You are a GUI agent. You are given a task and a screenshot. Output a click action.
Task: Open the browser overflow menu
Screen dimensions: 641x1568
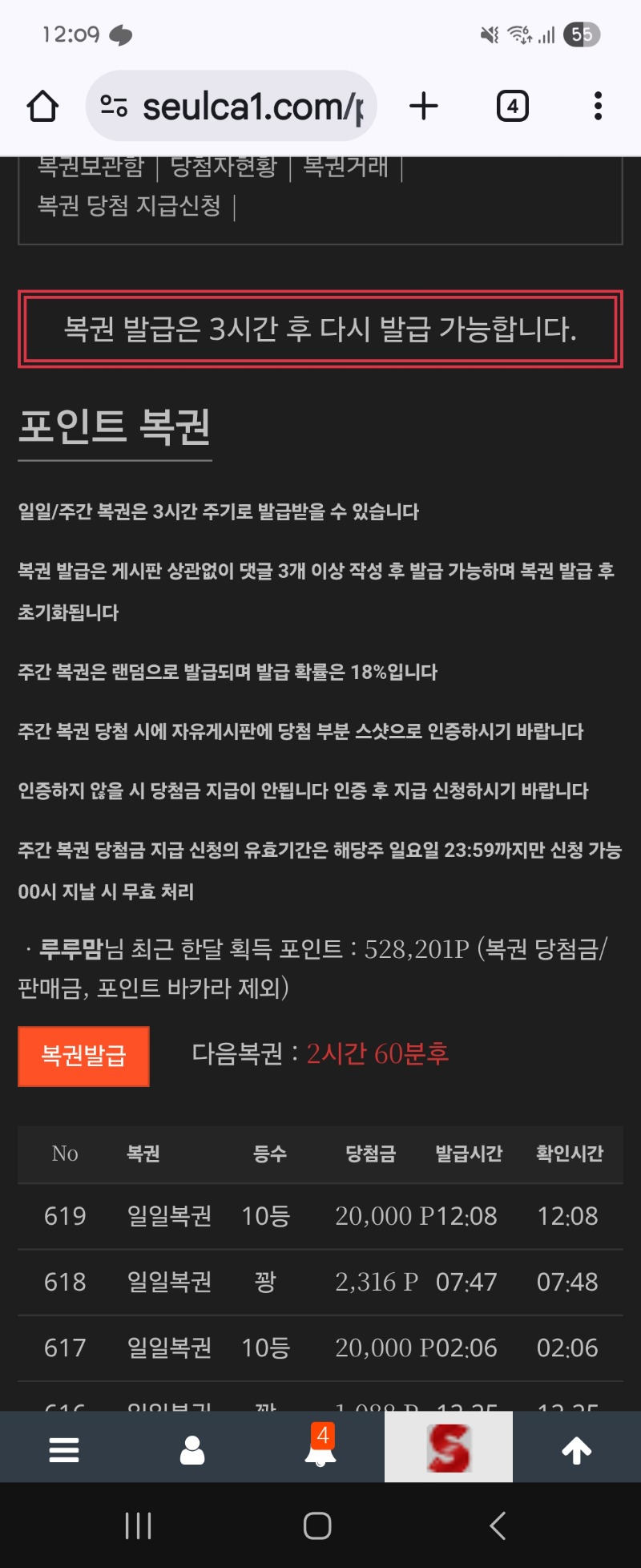point(598,107)
